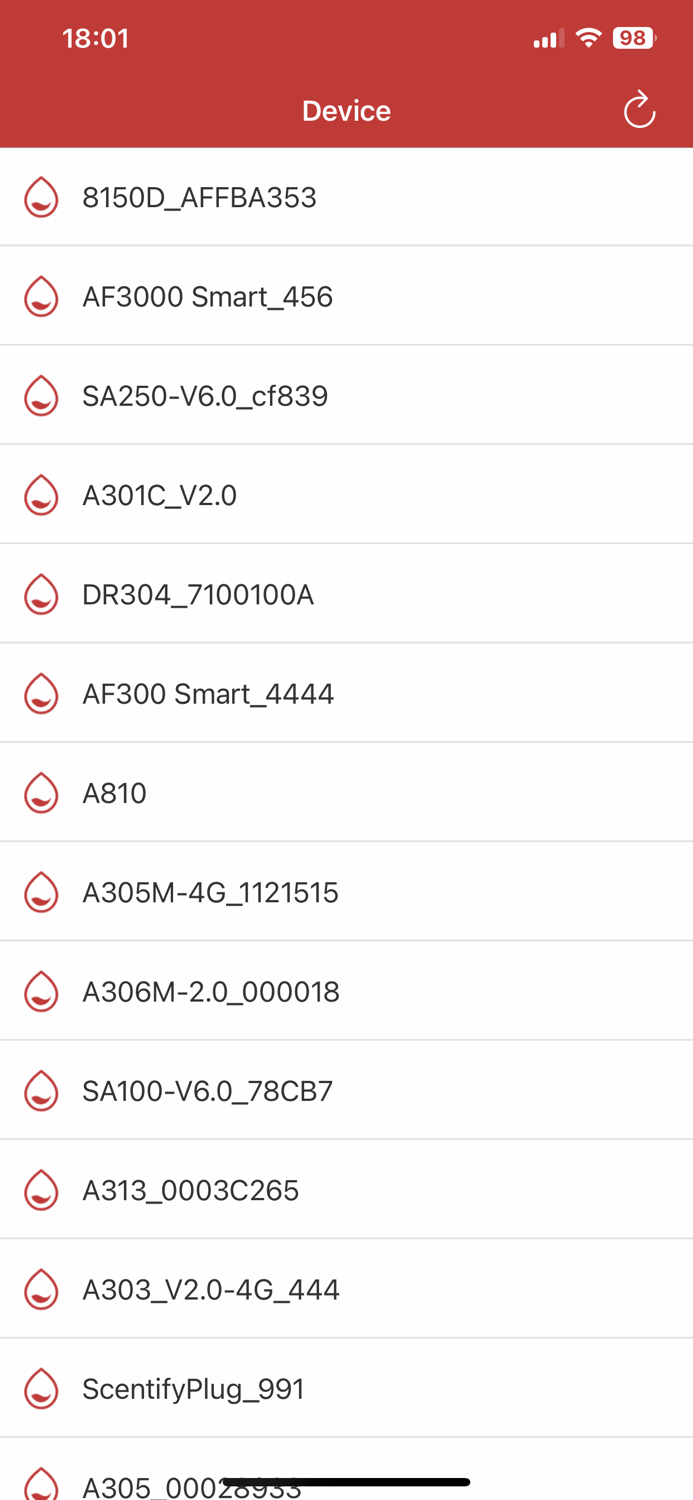Viewport: 693px width, 1500px height.
Task: Open AF3000 Smart_456 device
Action: [x=346, y=296]
